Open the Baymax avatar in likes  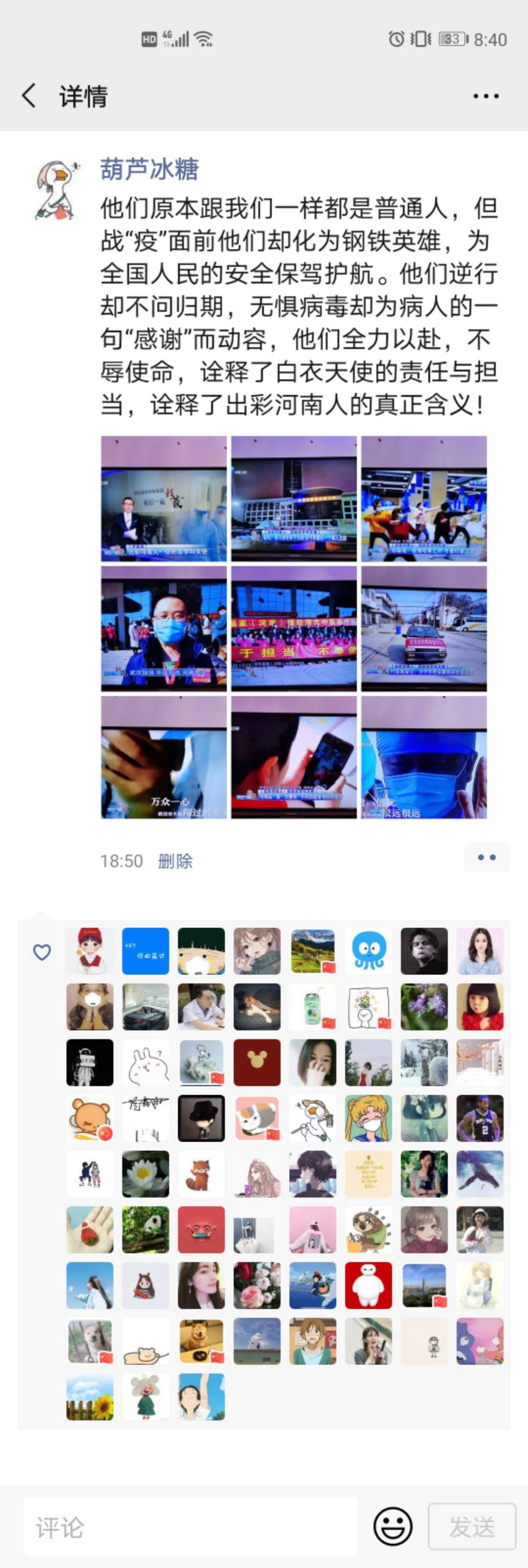[369, 1285]
